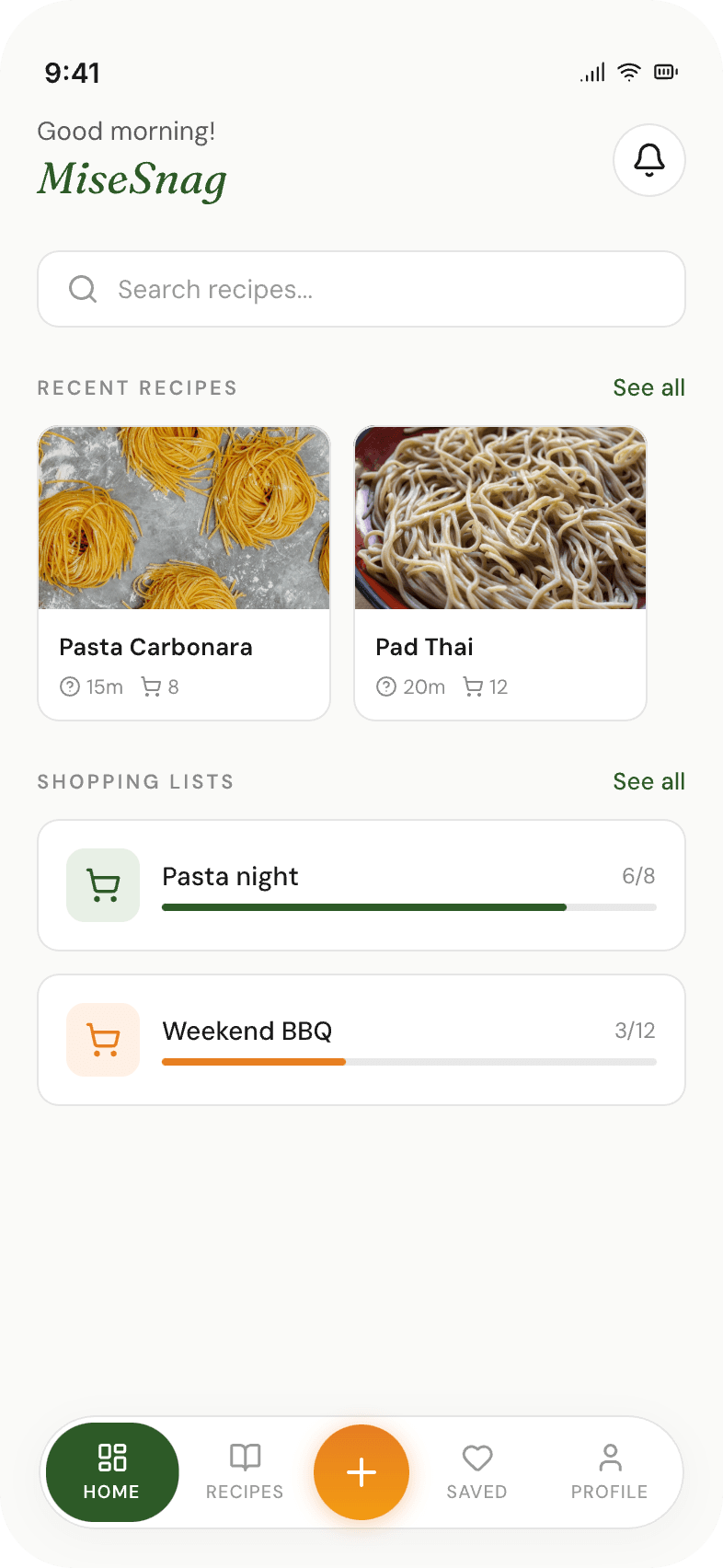Image resolution: width=723 pixels, height=1568 pixels.
Task: Click the search magnifier icon
Action: (x=83, y=289)
